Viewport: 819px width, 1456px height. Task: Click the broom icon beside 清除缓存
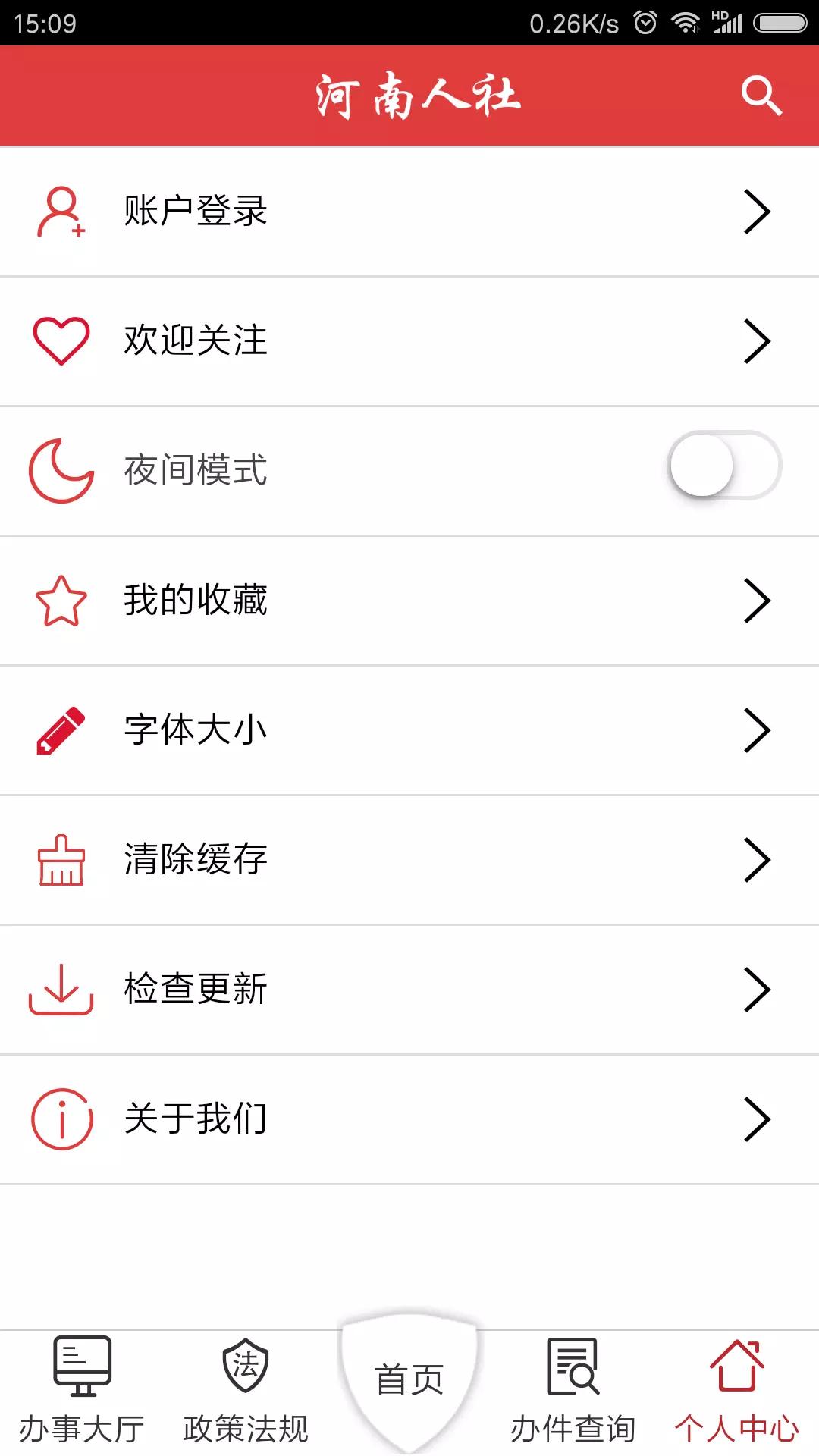click(x=61, y=858)
